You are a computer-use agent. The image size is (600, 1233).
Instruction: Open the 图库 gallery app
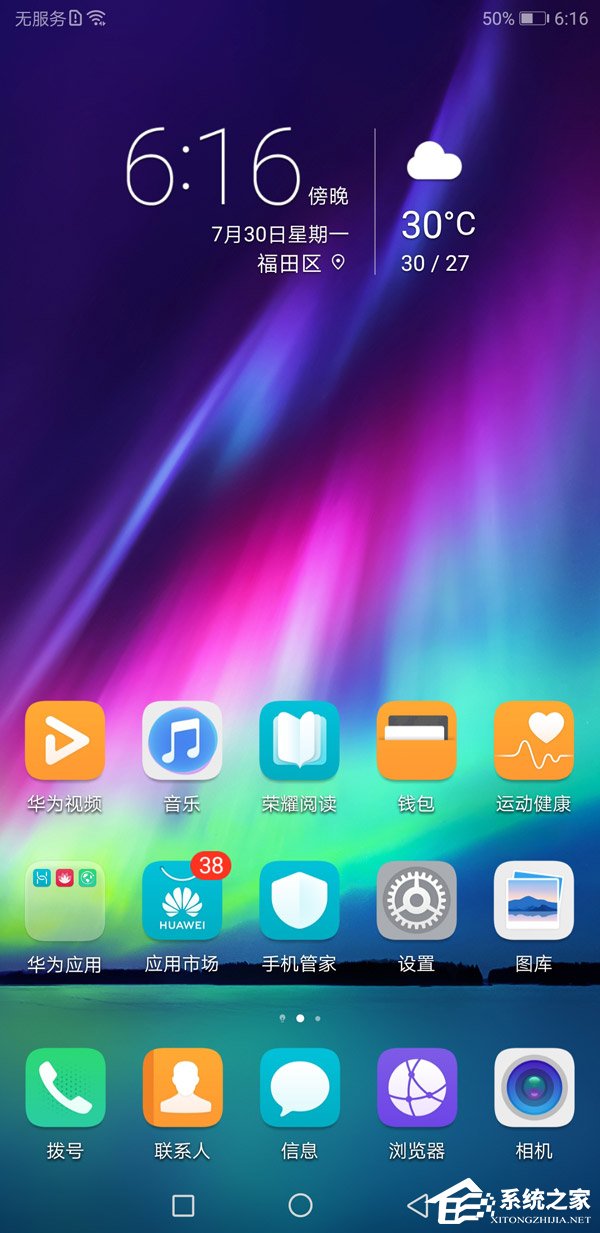click(534, 901)
